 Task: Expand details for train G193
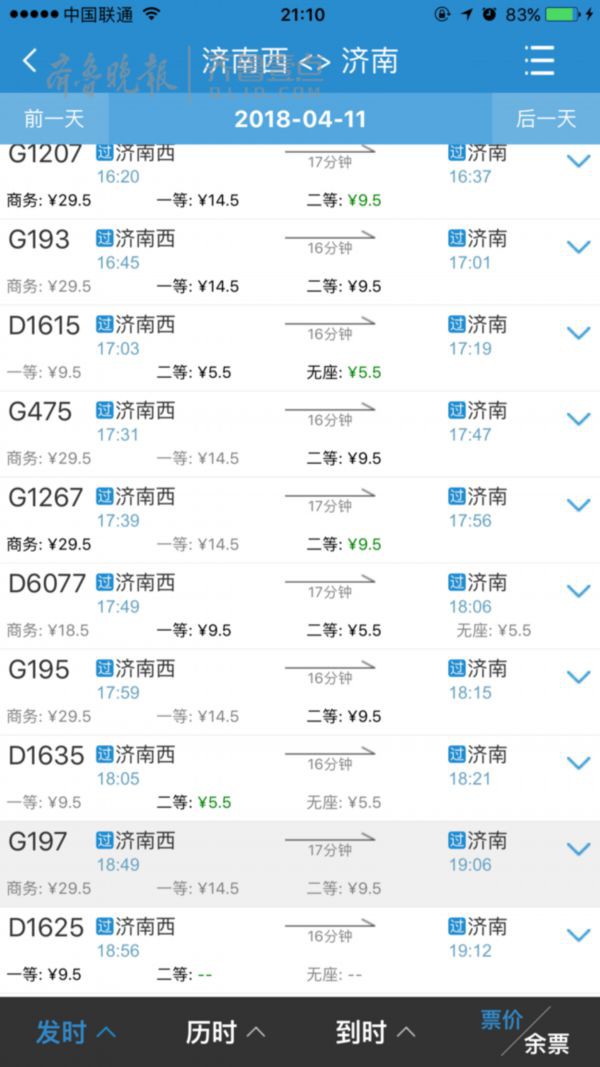[x=578, y=247]
